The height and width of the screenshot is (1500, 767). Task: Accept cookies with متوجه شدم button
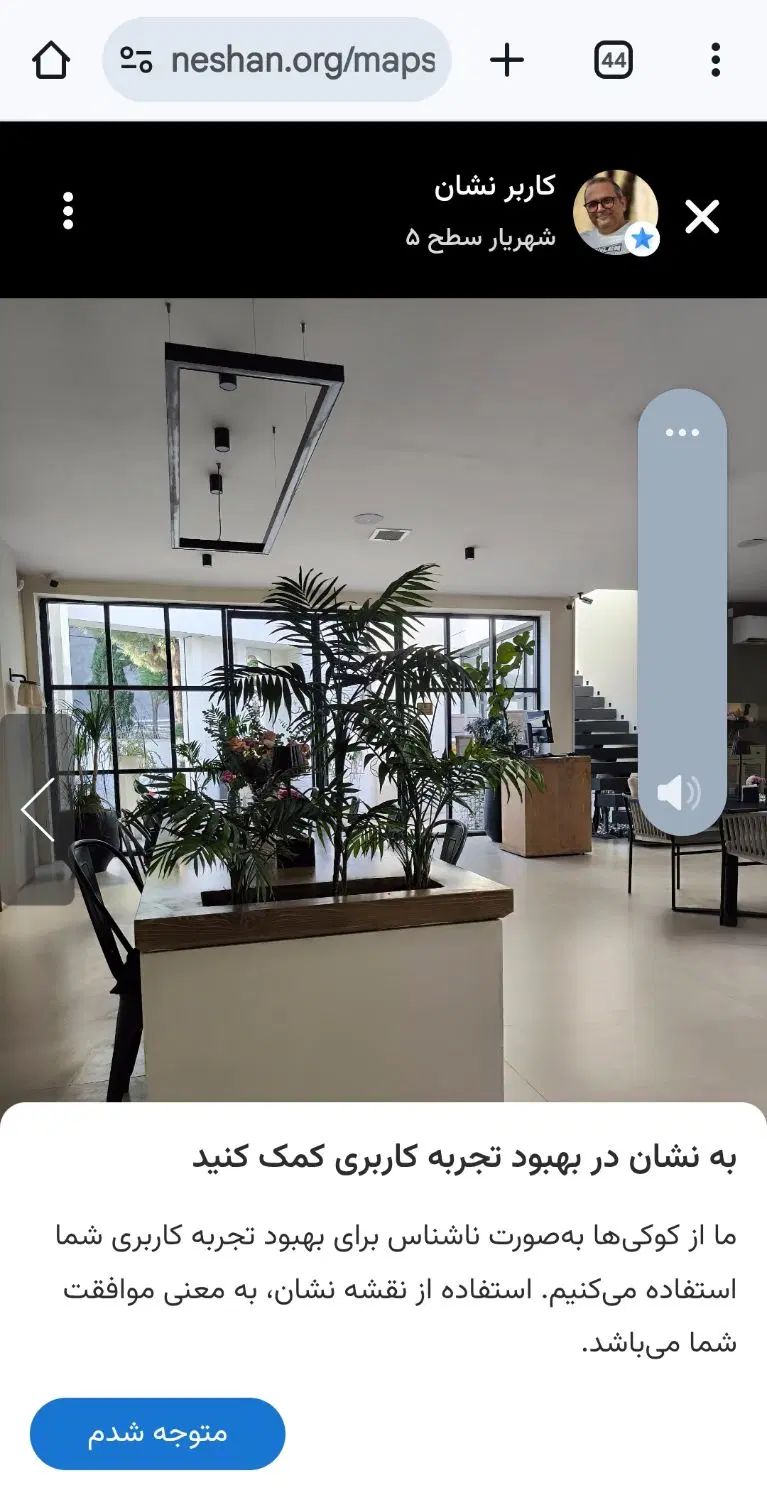click(158, 1433)
